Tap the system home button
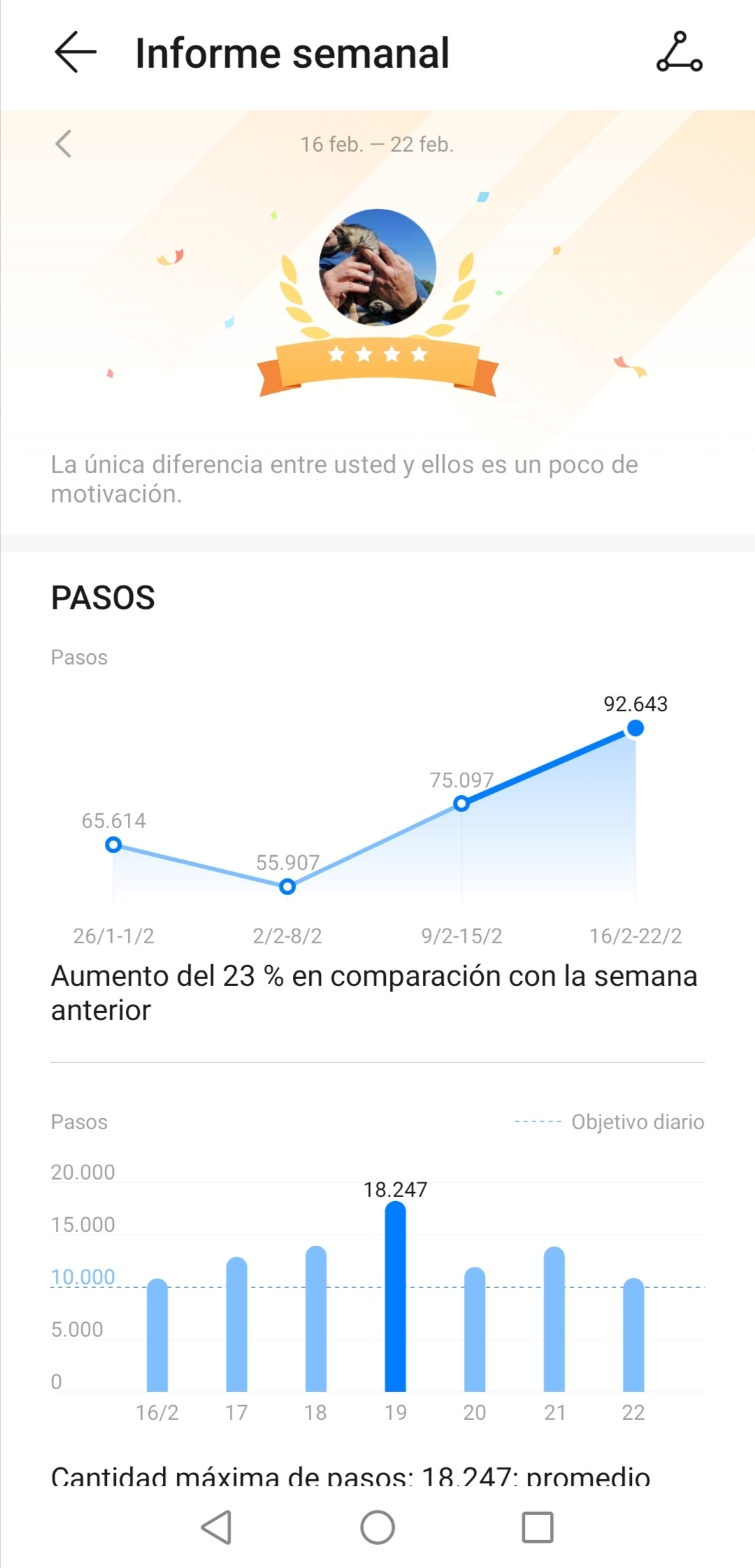755x1568 pixels. pos(377,1527)
